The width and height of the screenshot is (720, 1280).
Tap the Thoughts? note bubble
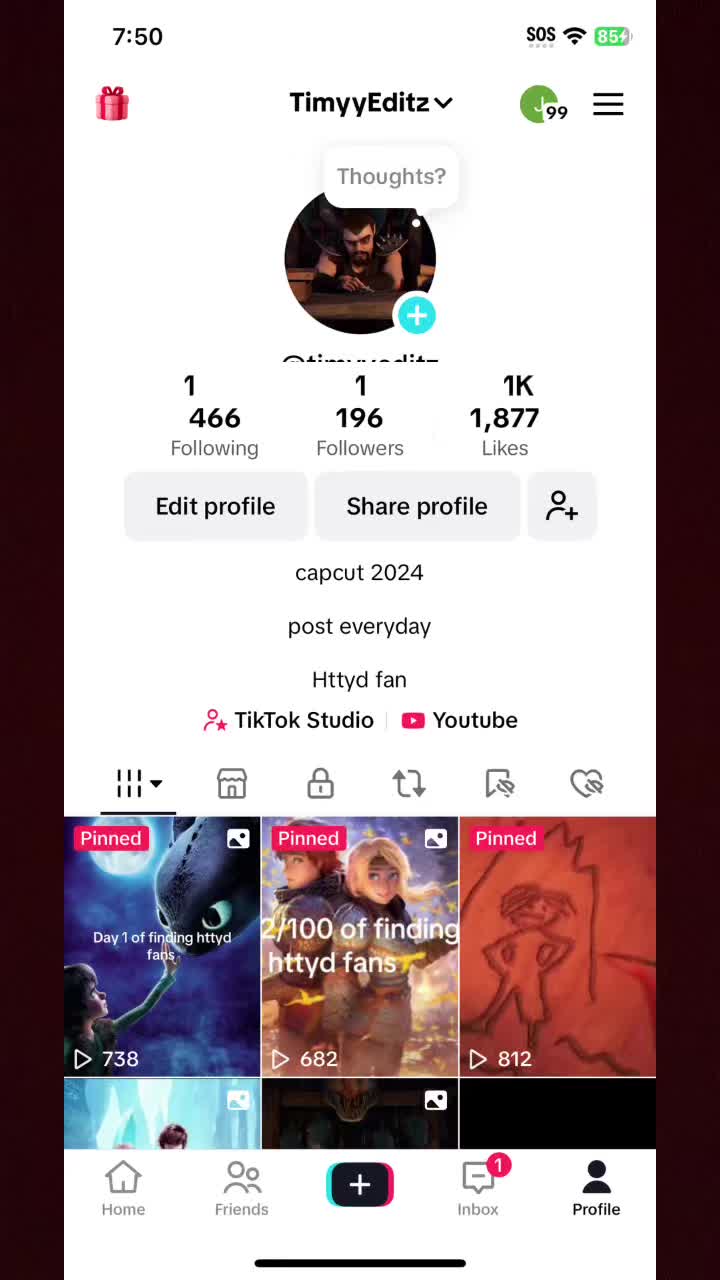[x=391, y=177]
